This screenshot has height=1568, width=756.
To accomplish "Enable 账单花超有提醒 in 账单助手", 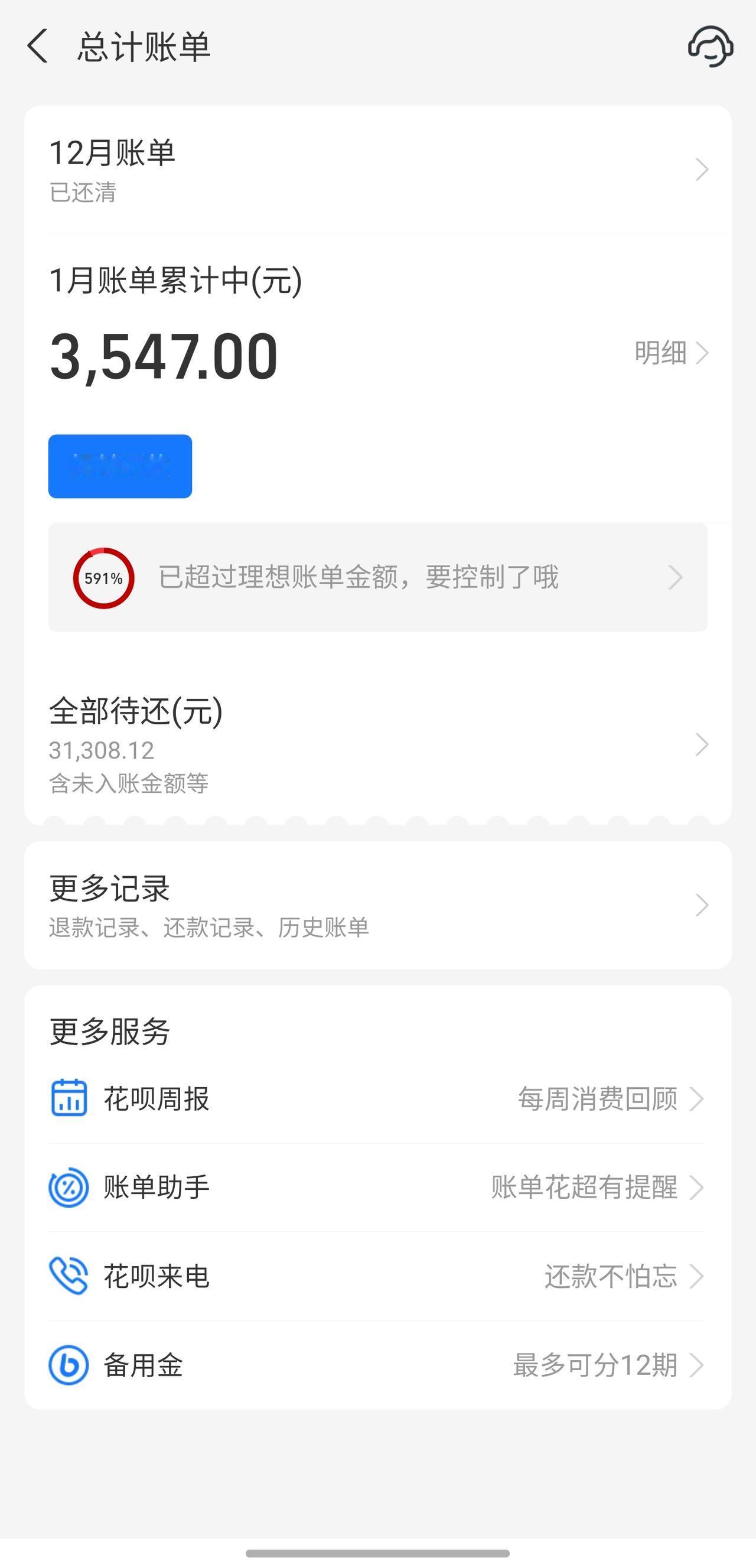I will click(x=585, y=1187).
